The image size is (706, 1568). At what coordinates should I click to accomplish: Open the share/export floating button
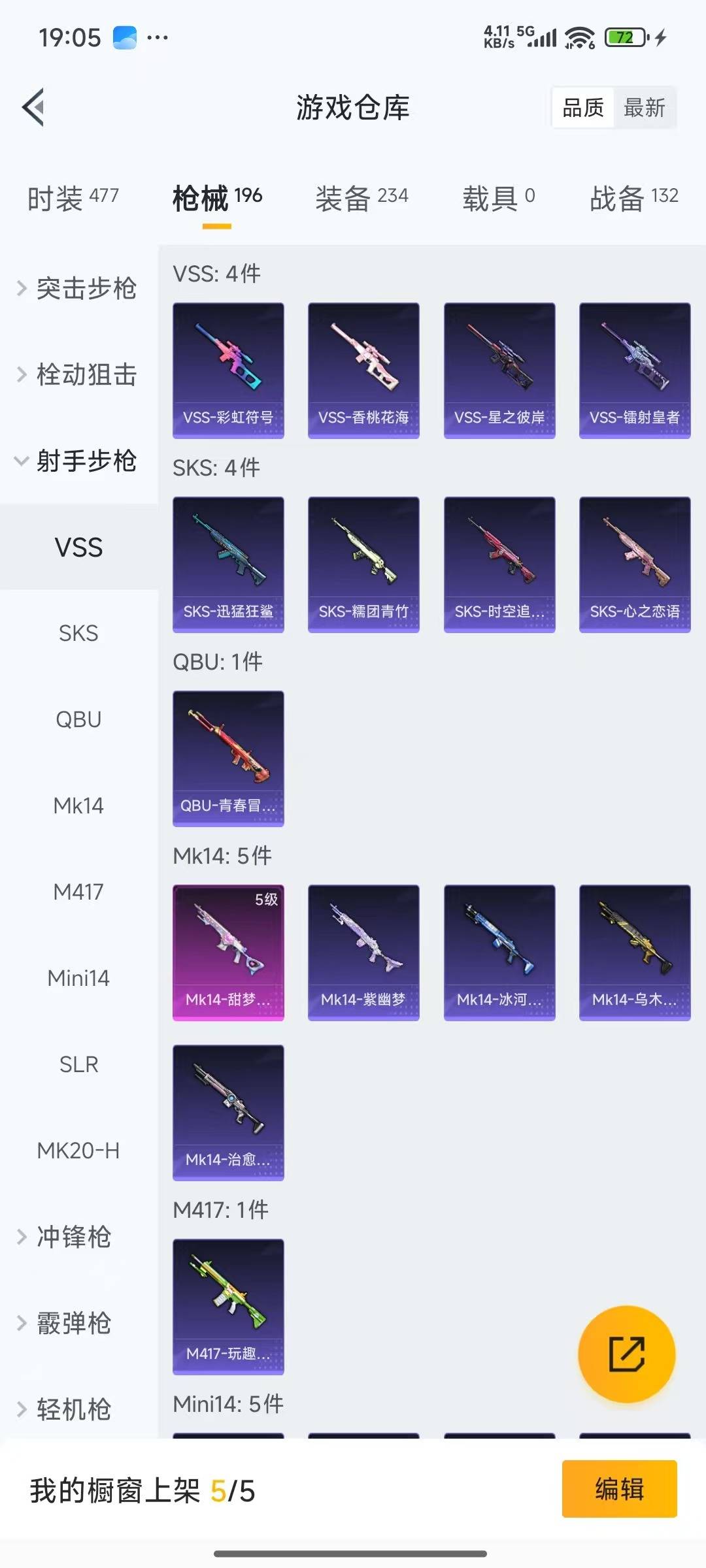(626, 1354)
